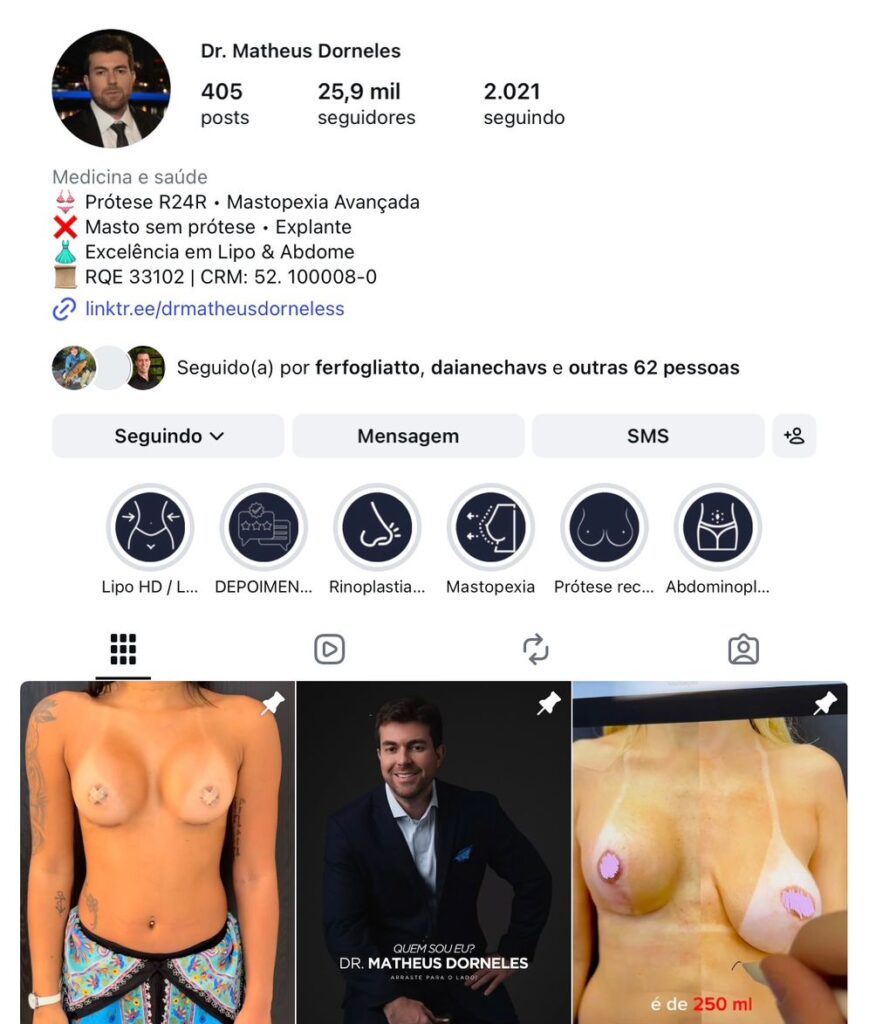Viewport: 869px width, 1024px height.
Task: Switch to the posts grid tab
Action: 123,650
